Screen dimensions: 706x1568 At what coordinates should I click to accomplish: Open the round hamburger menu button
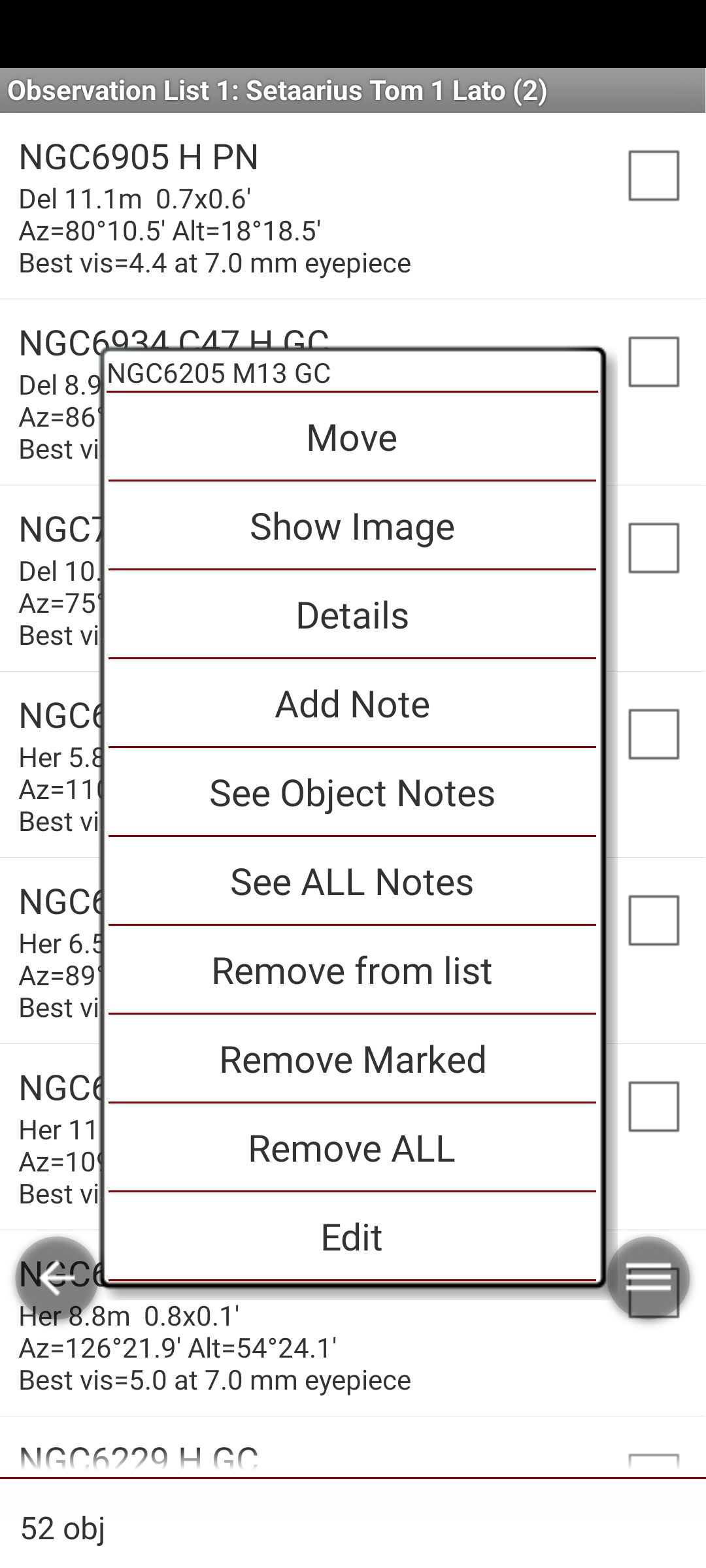click(648, 1277)
